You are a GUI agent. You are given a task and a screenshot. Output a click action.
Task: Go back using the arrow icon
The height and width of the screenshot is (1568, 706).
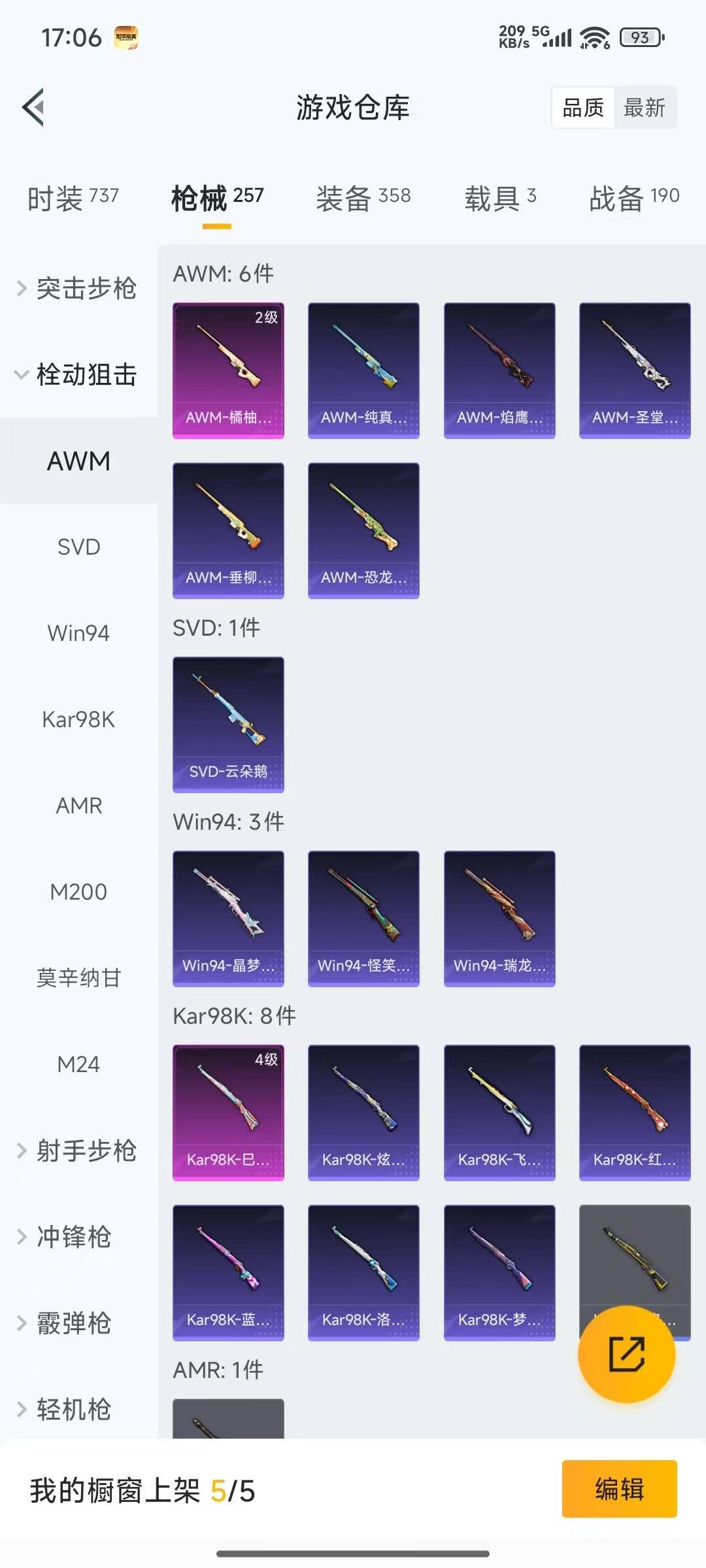click(x=33, y=107)
